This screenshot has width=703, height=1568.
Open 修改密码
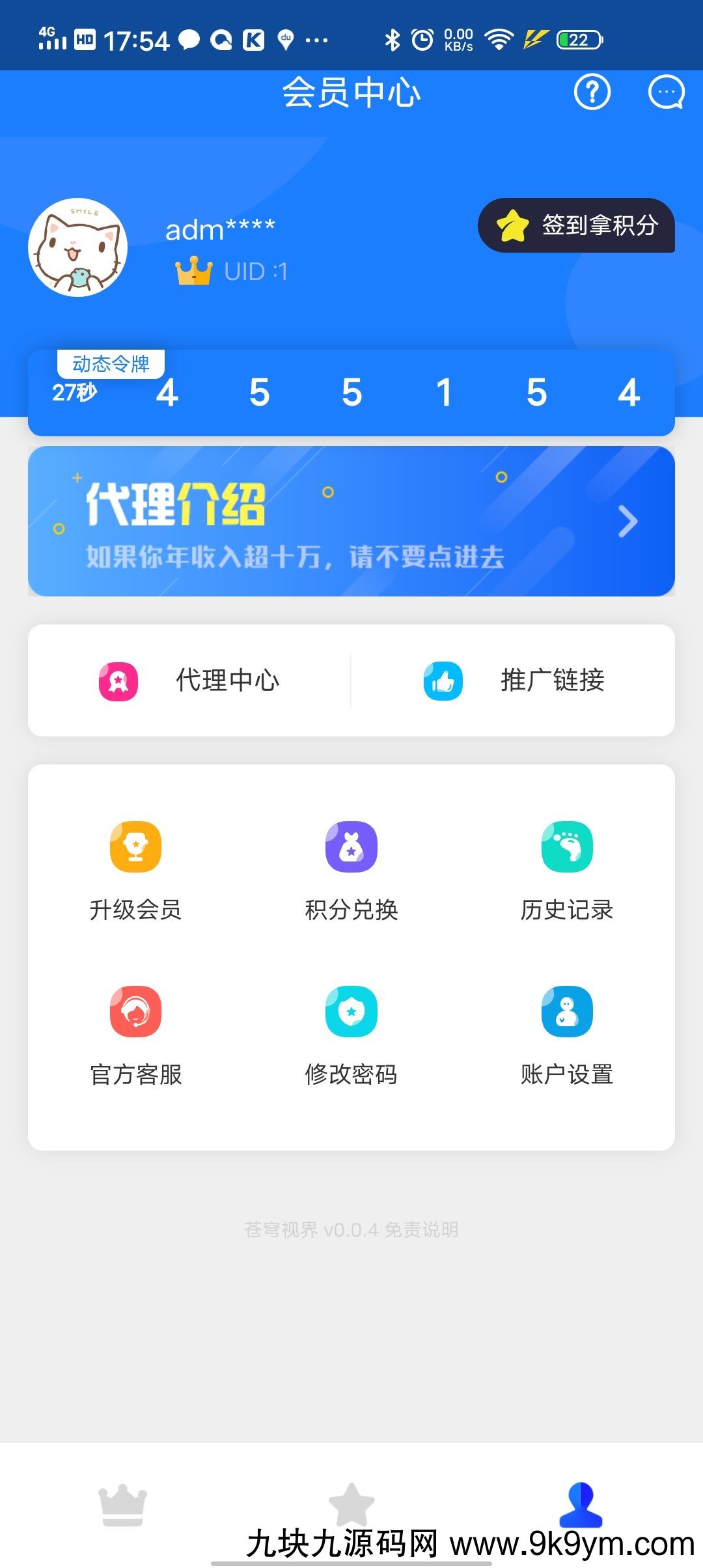(351, 1035)
